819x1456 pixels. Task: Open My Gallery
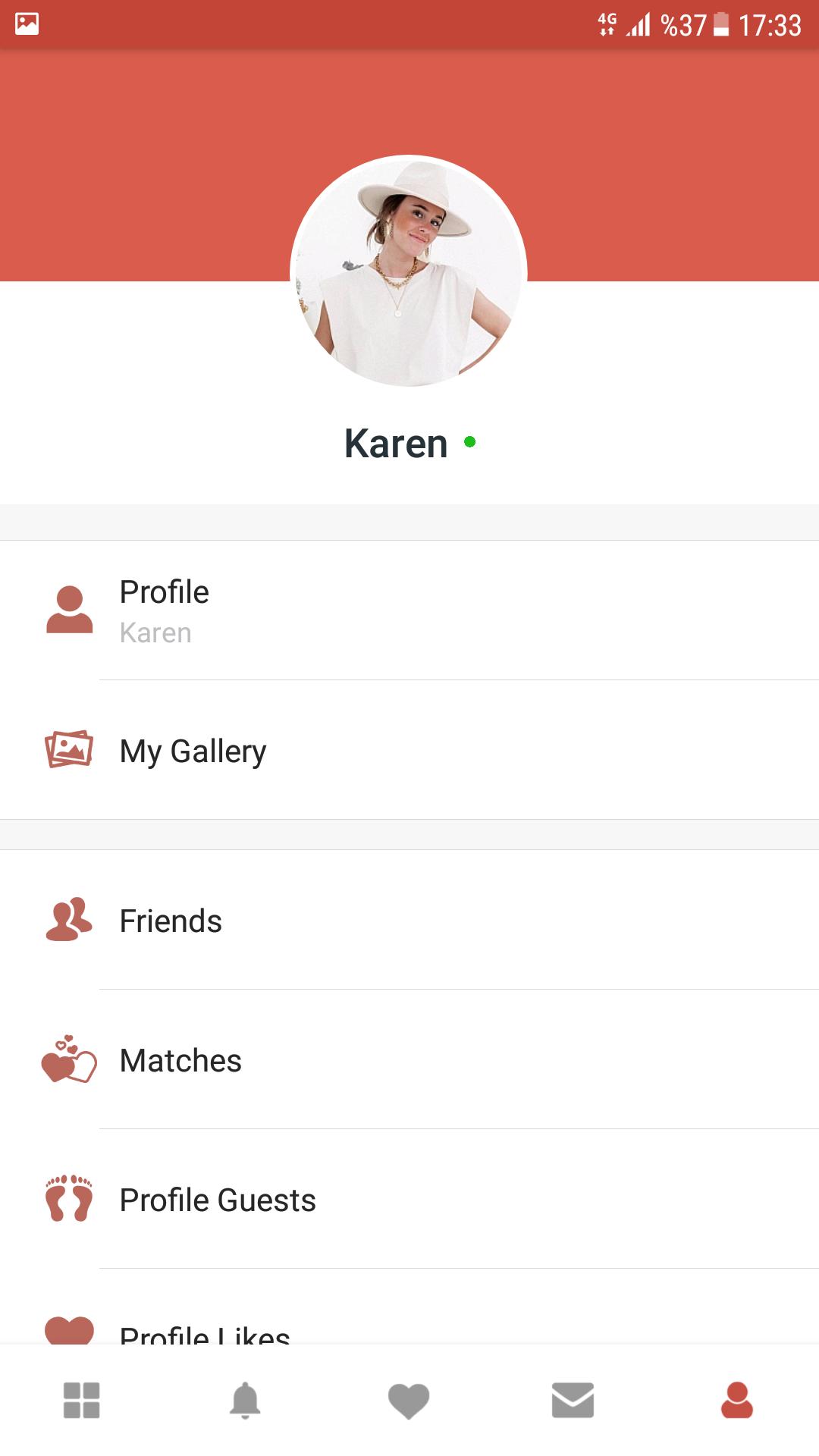pyautogui.click(x=409, y=751)
